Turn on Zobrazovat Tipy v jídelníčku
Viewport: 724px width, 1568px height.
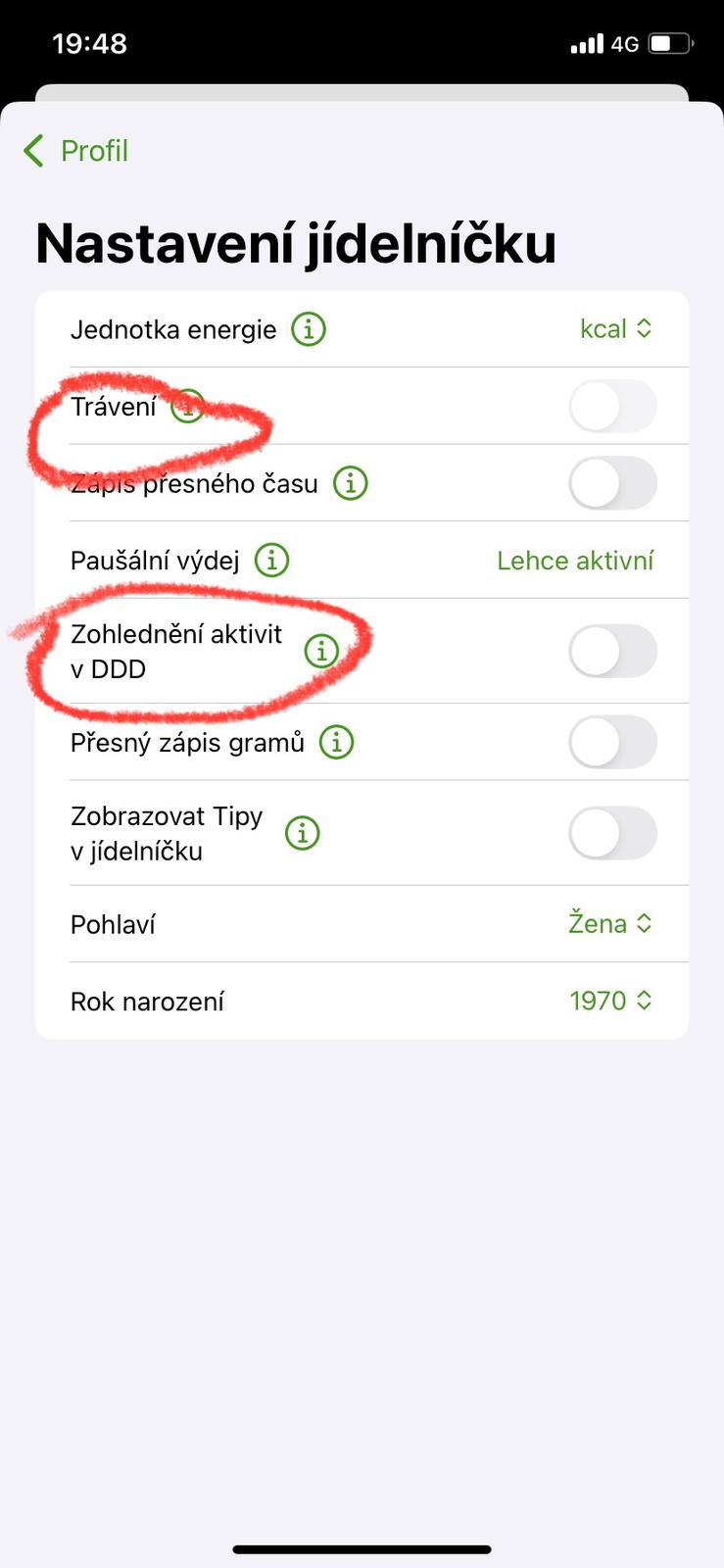click(612, 833)
